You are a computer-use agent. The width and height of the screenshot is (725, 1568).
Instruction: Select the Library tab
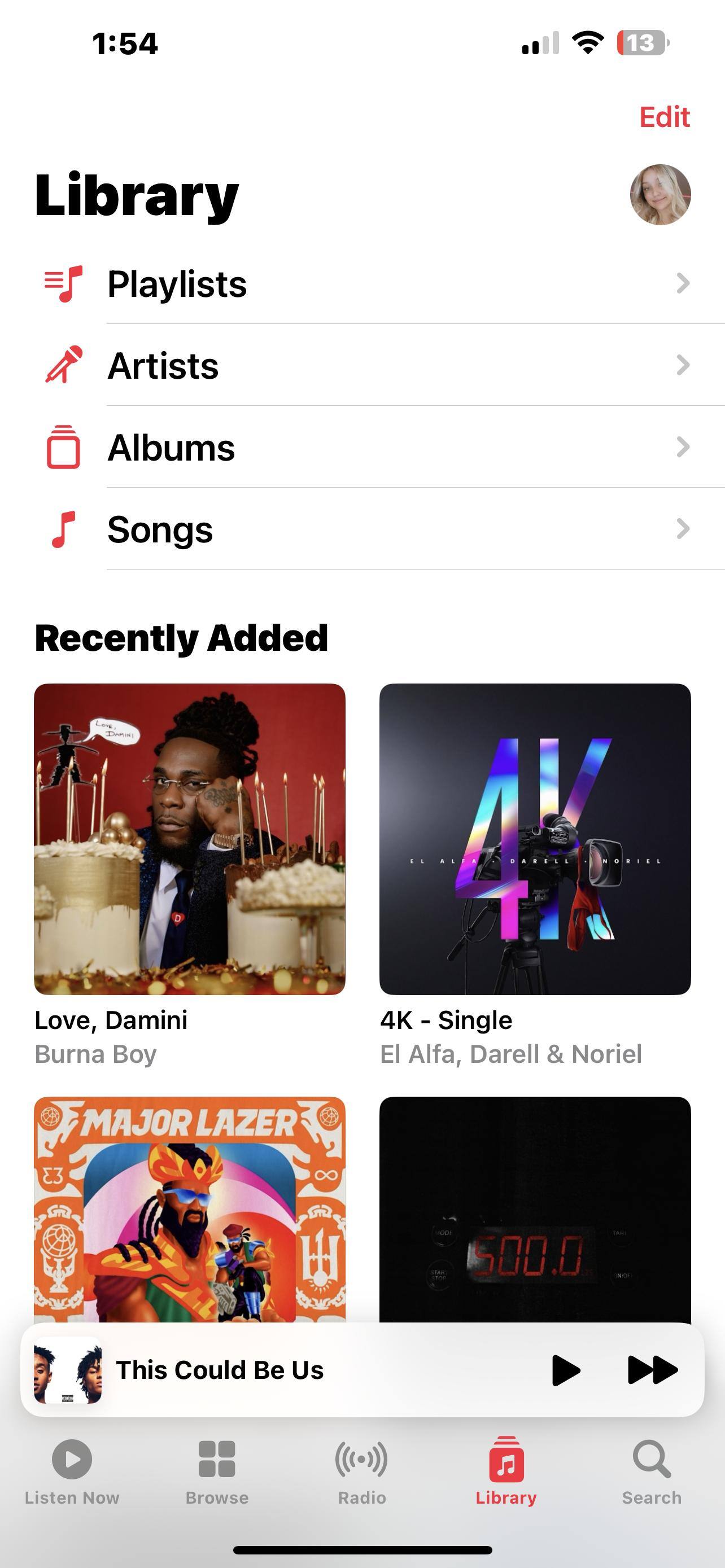click(506, 1470)
